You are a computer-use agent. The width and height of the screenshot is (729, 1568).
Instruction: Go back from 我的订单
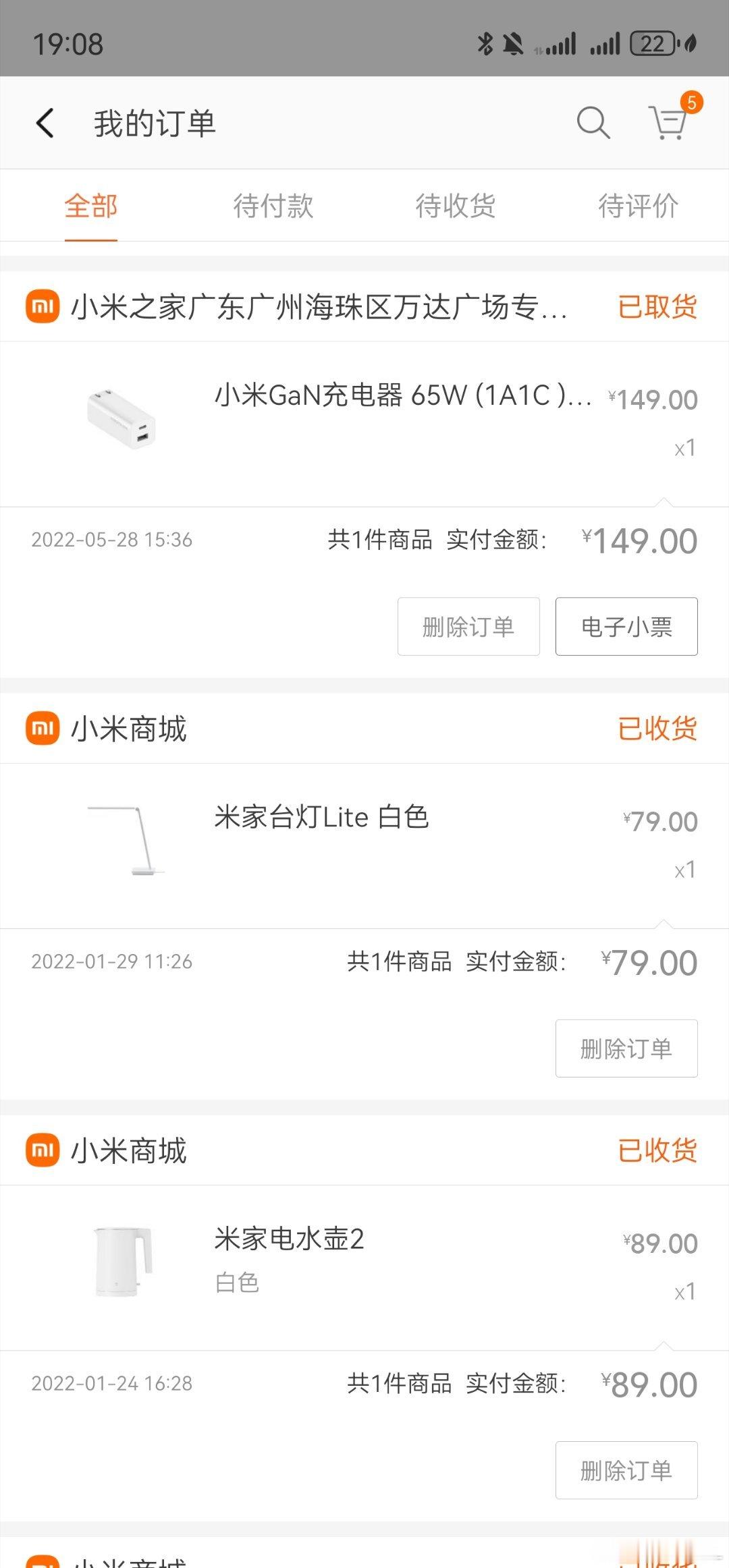[45, 123]
